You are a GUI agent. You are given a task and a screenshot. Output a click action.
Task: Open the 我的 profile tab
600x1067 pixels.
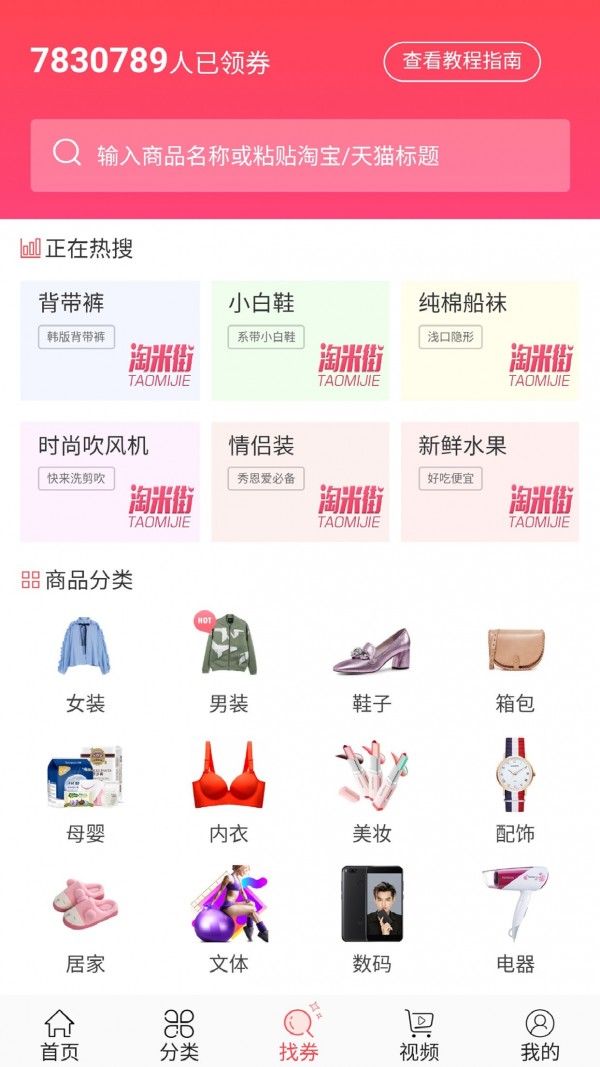click(x=540, y=1034)
